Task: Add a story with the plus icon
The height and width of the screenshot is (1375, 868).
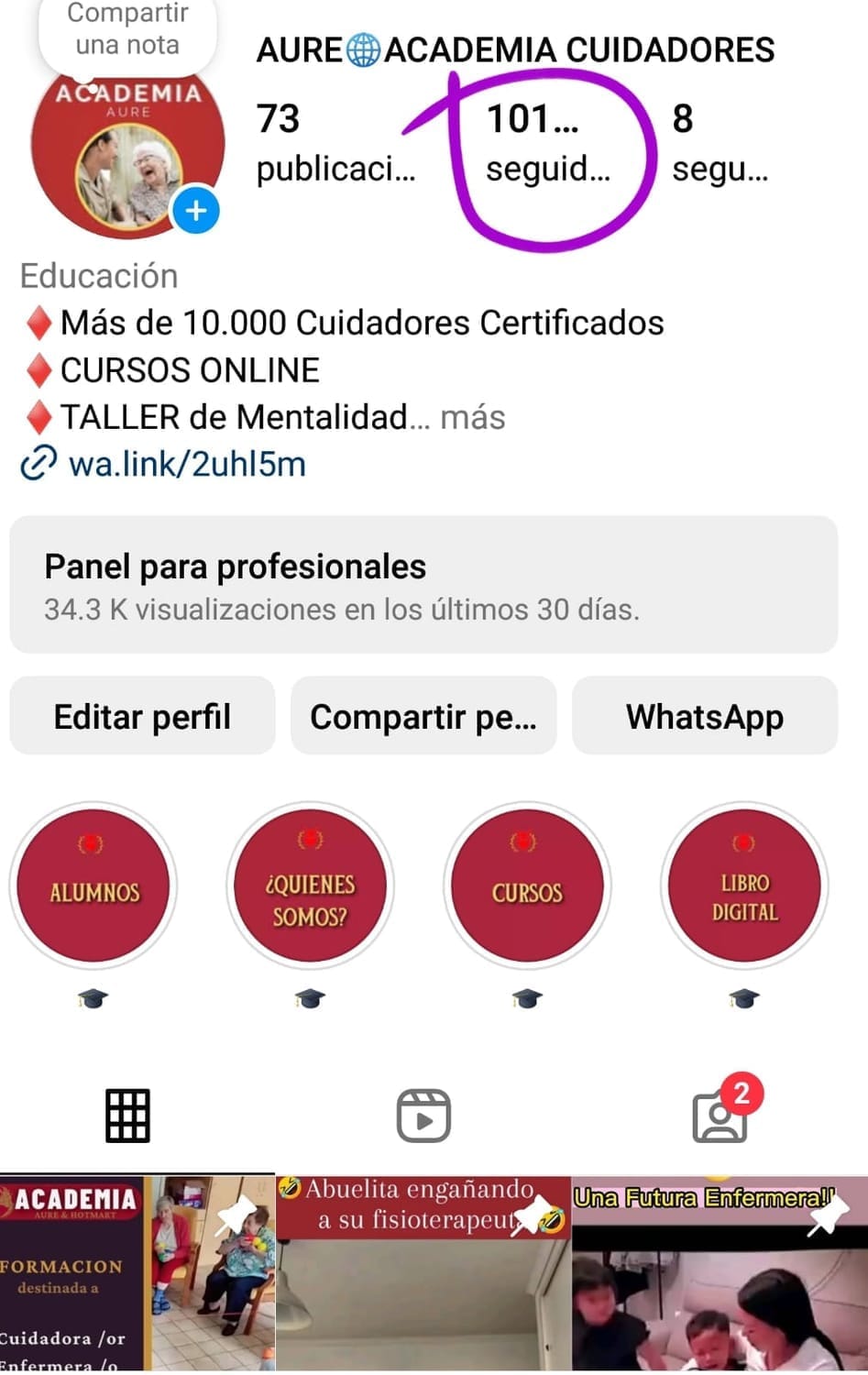Action: tap(196, 211)
